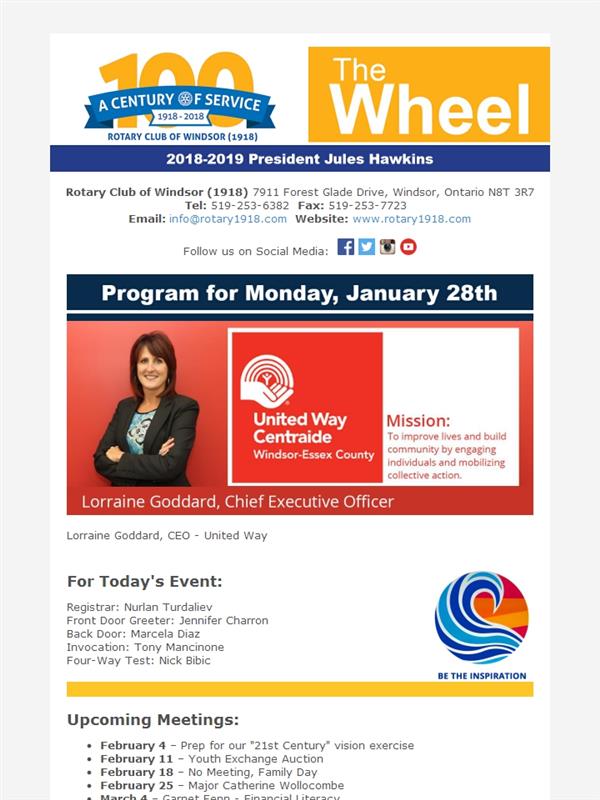Open the www.rotary1918.com website link
Viewport: 600px width, 800px height.
[x=412, y=219]
